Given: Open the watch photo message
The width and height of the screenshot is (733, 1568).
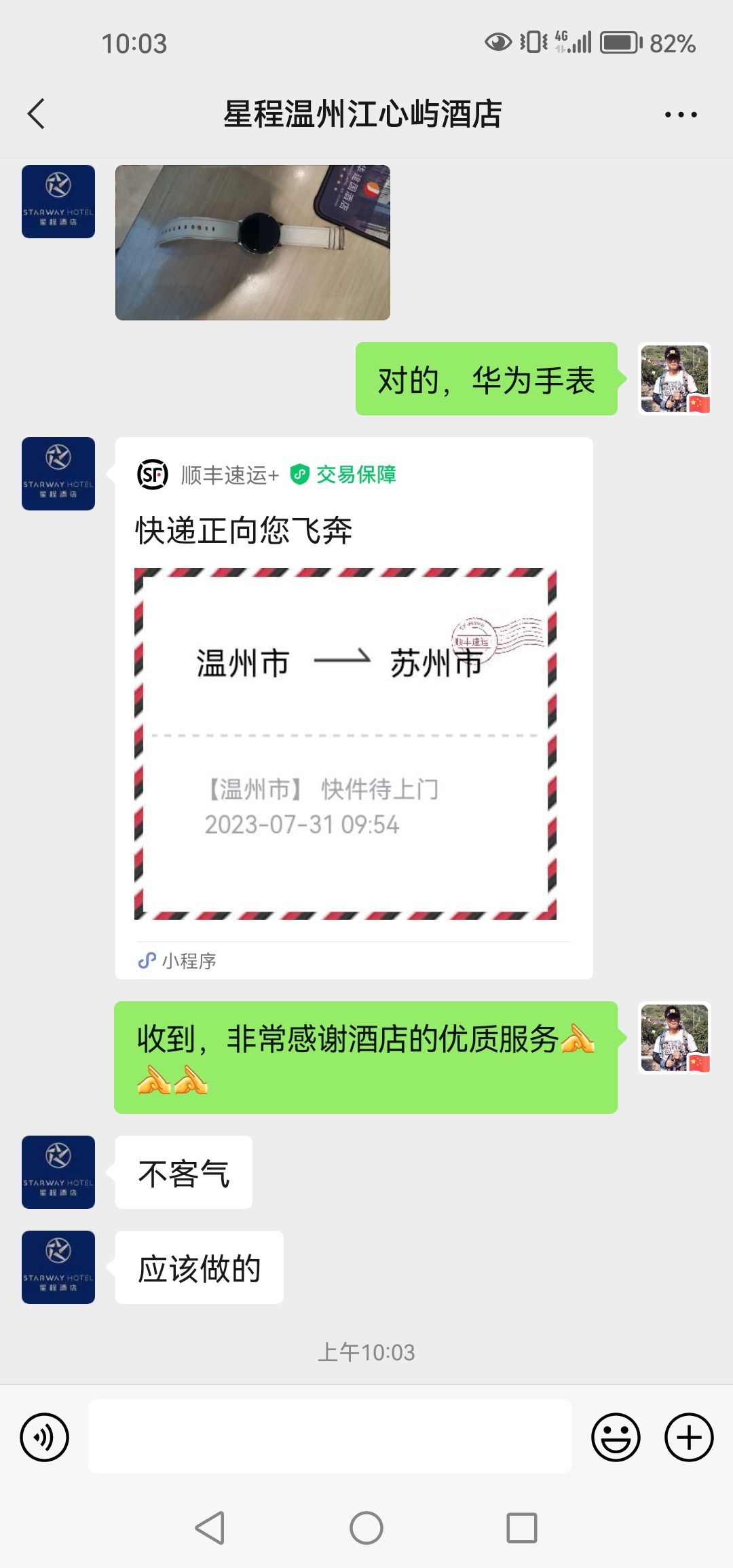Looking at the screenshot, I should (252, 242).
